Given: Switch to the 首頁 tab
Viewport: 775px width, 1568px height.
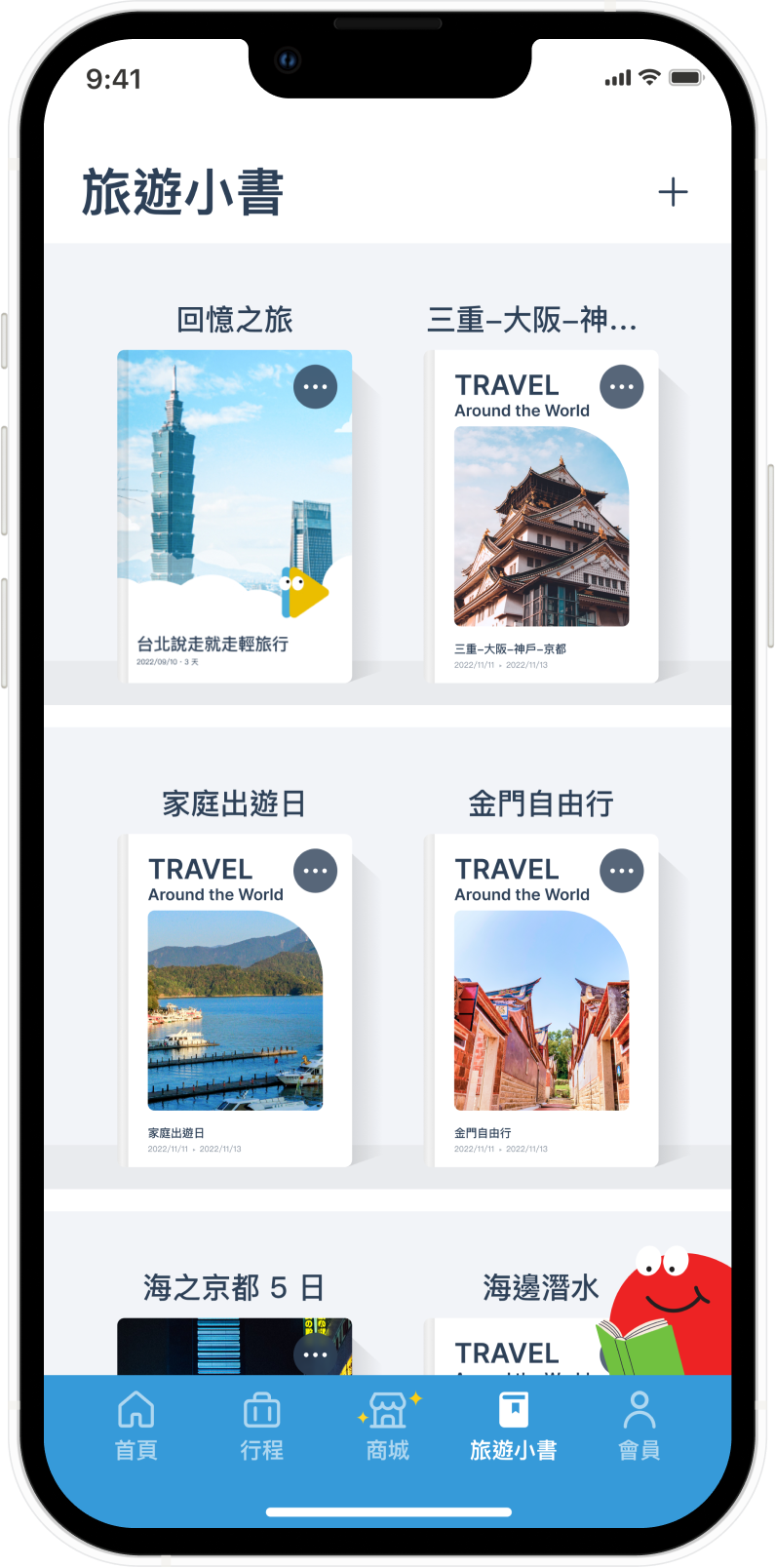Looking at the screenshot, I should 136,1426.
